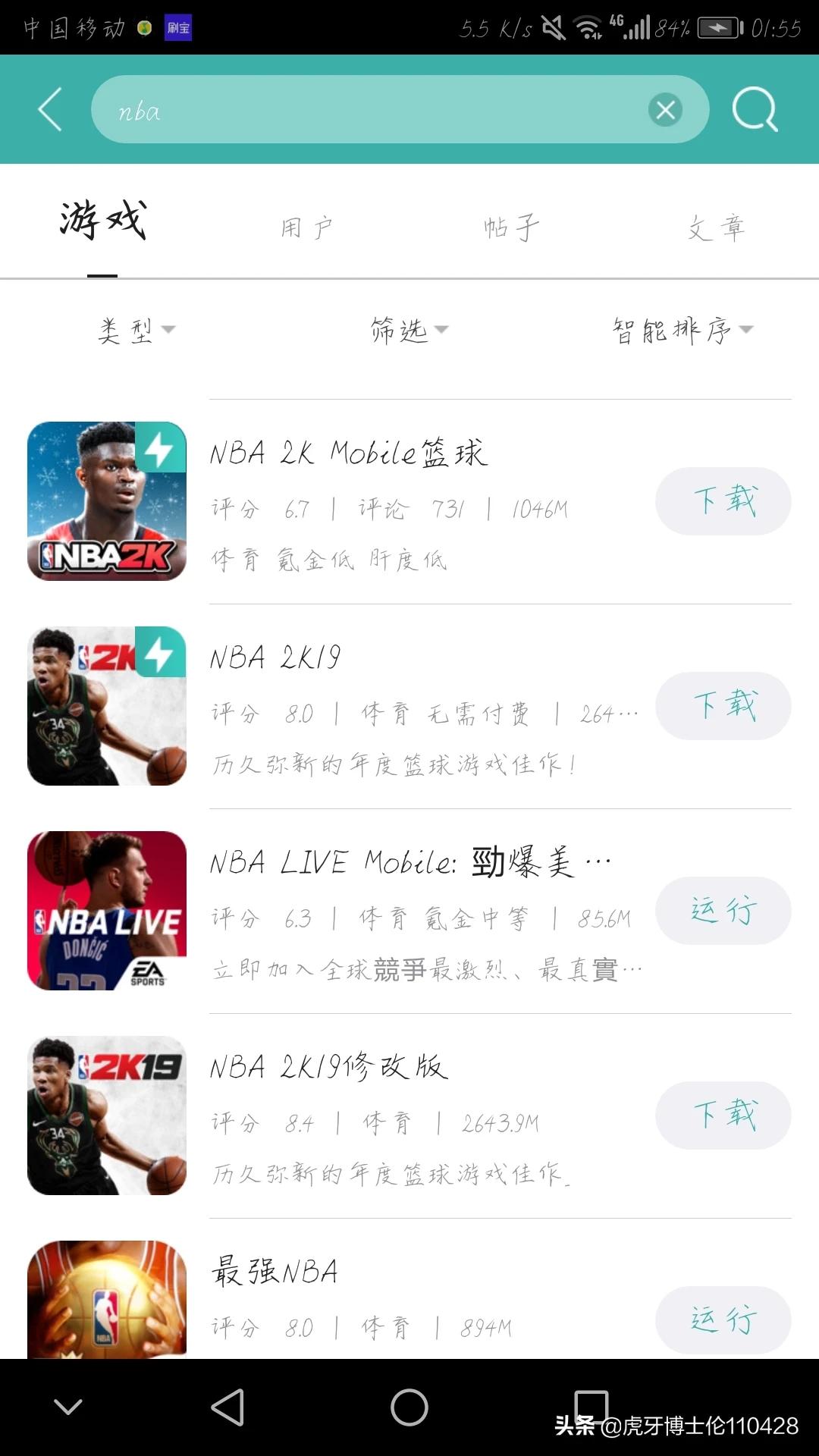Go back using the top-left arrow
The image size is (819, 1456).
coord(50,110)
